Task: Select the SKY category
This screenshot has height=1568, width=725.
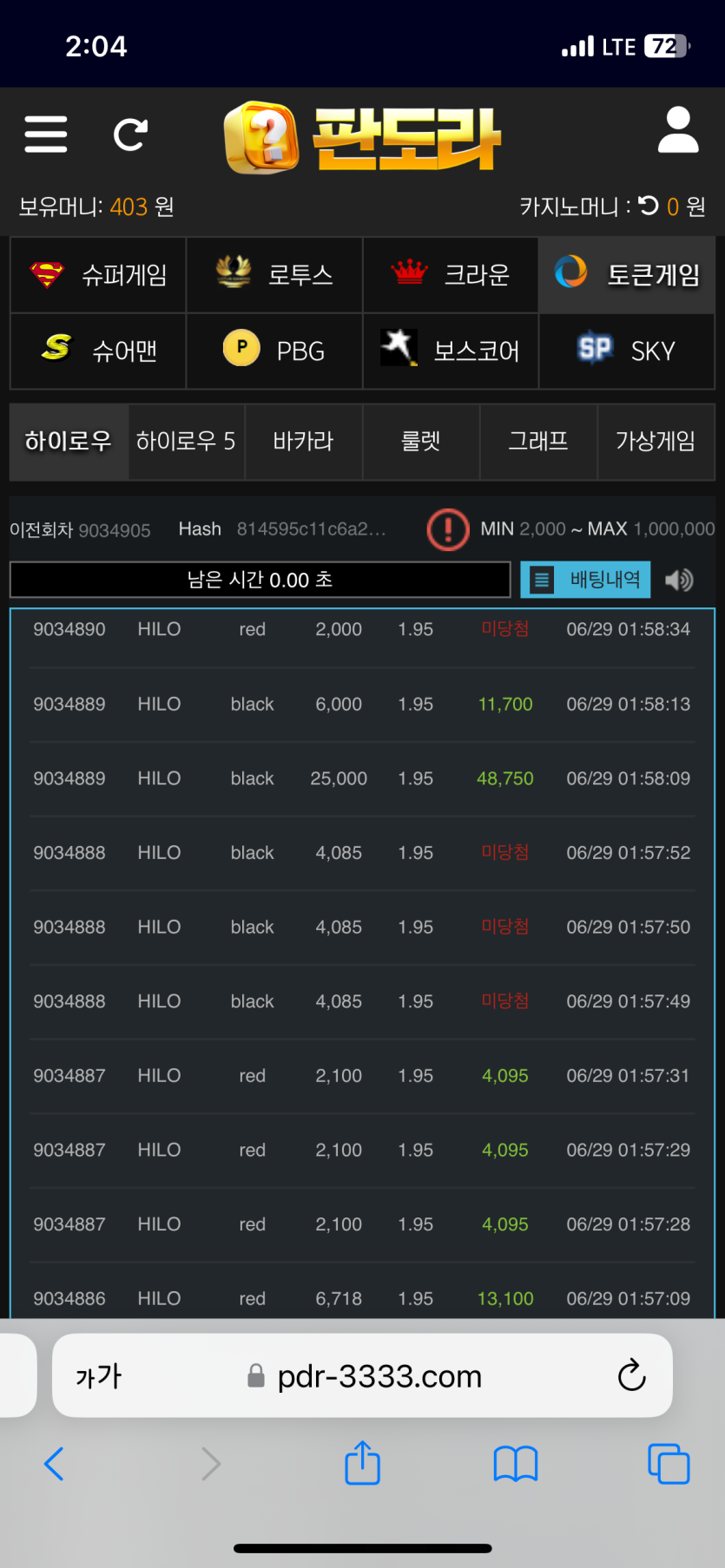Action: 627,351
